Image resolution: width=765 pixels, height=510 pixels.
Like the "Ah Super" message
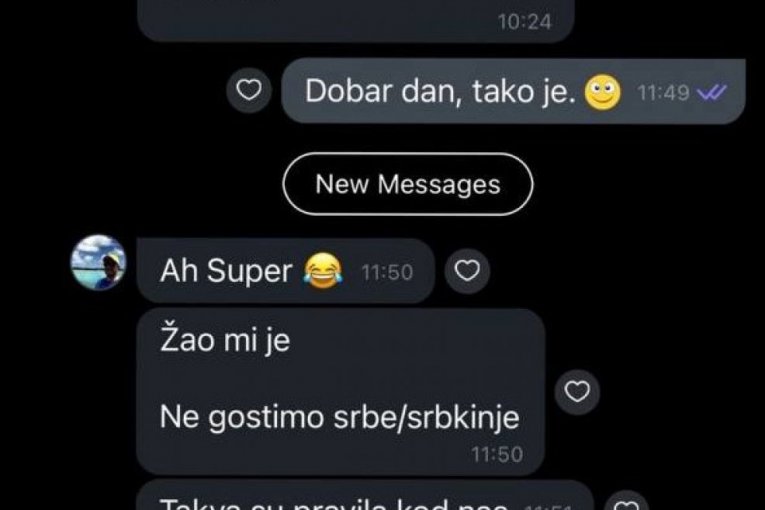click(467, 271)
